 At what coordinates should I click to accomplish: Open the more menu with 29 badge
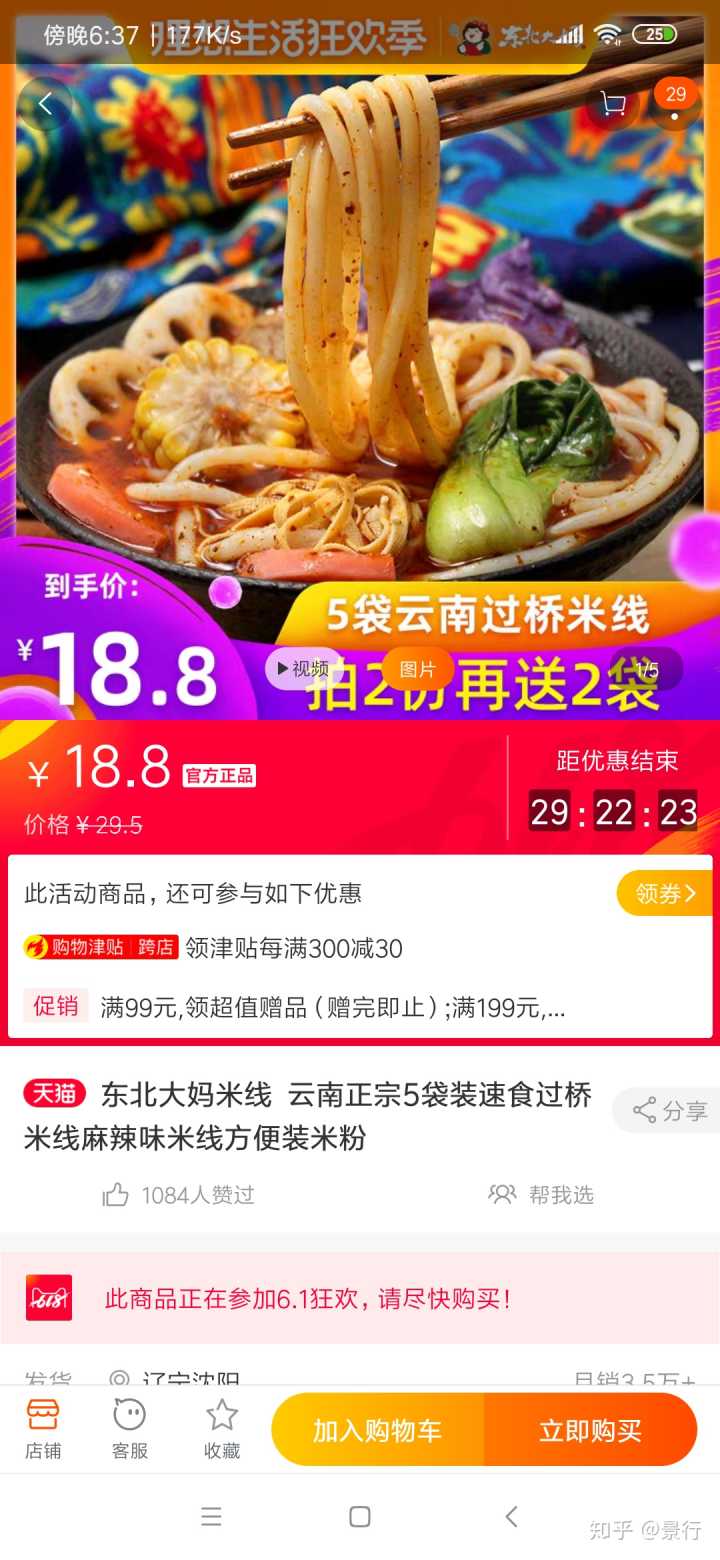pos(675,104)
